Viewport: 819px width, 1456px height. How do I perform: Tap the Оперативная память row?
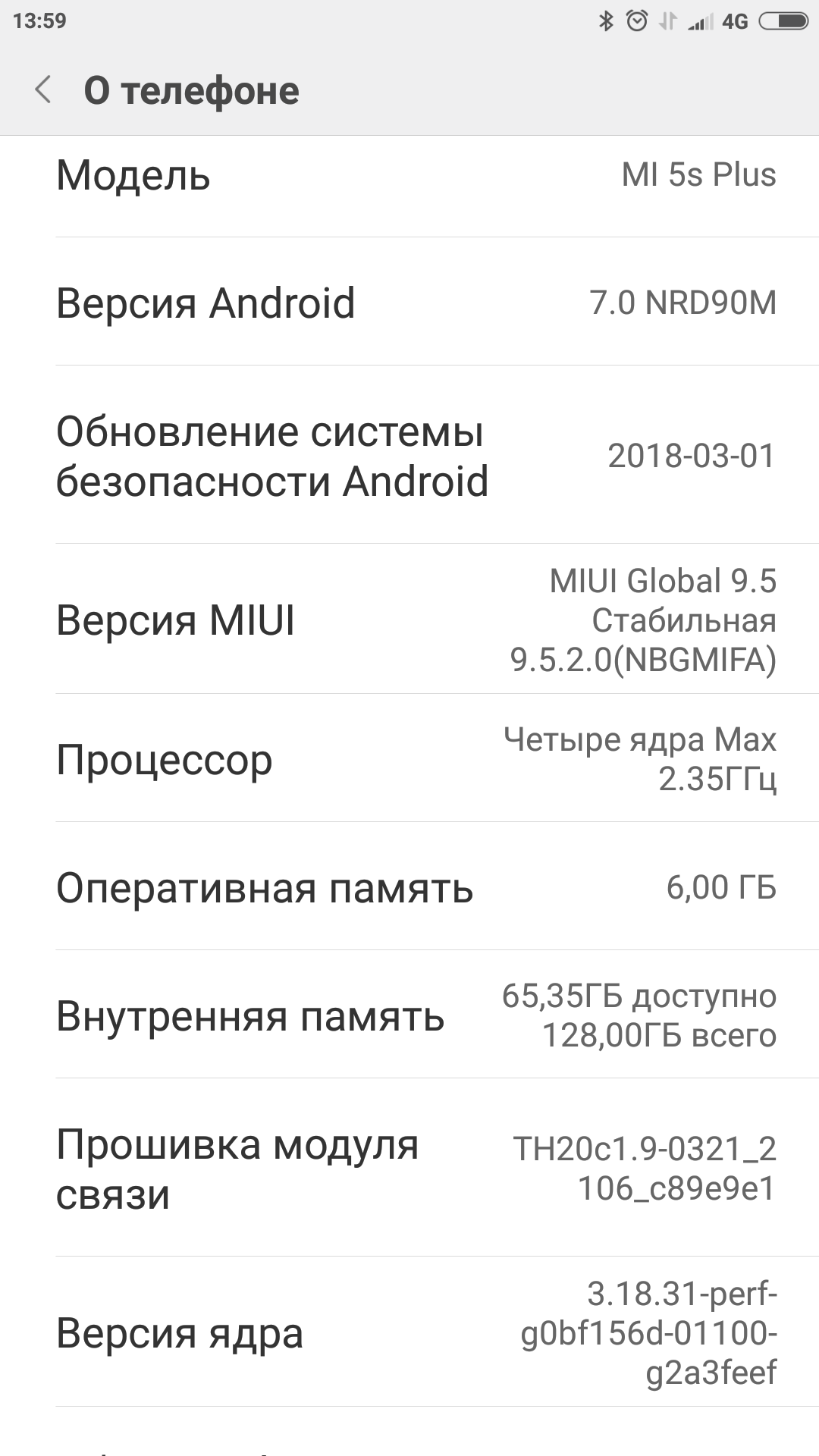(409, 887)
